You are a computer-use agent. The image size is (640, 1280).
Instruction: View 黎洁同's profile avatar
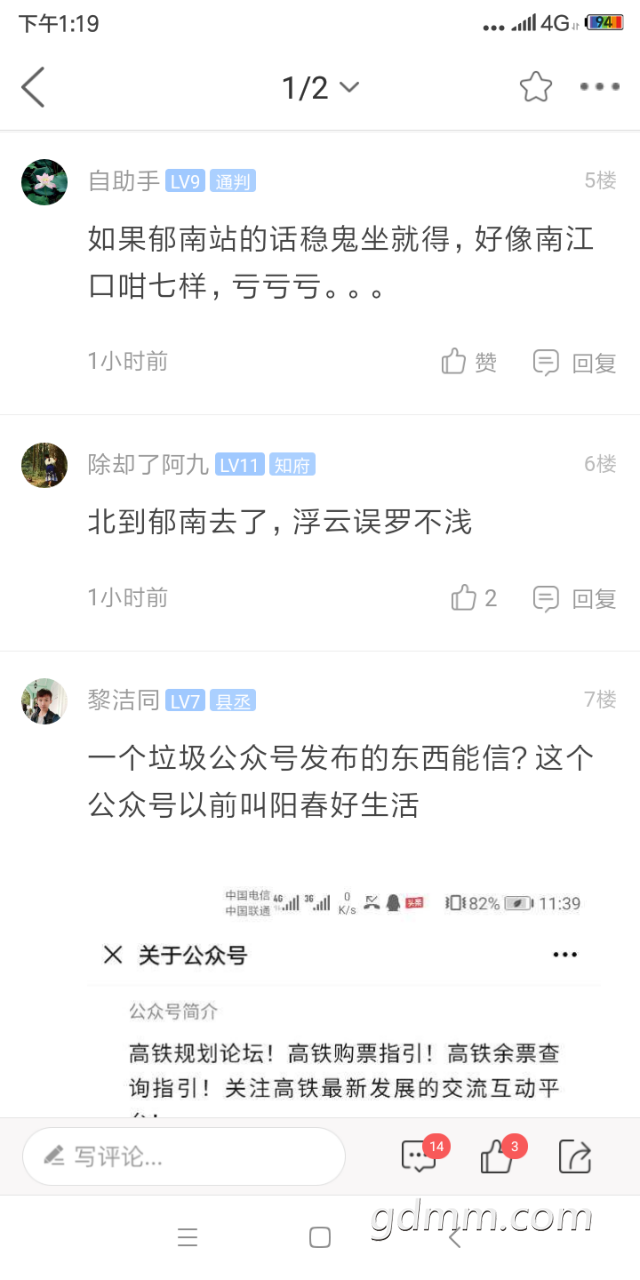click(x=45, y=701)
